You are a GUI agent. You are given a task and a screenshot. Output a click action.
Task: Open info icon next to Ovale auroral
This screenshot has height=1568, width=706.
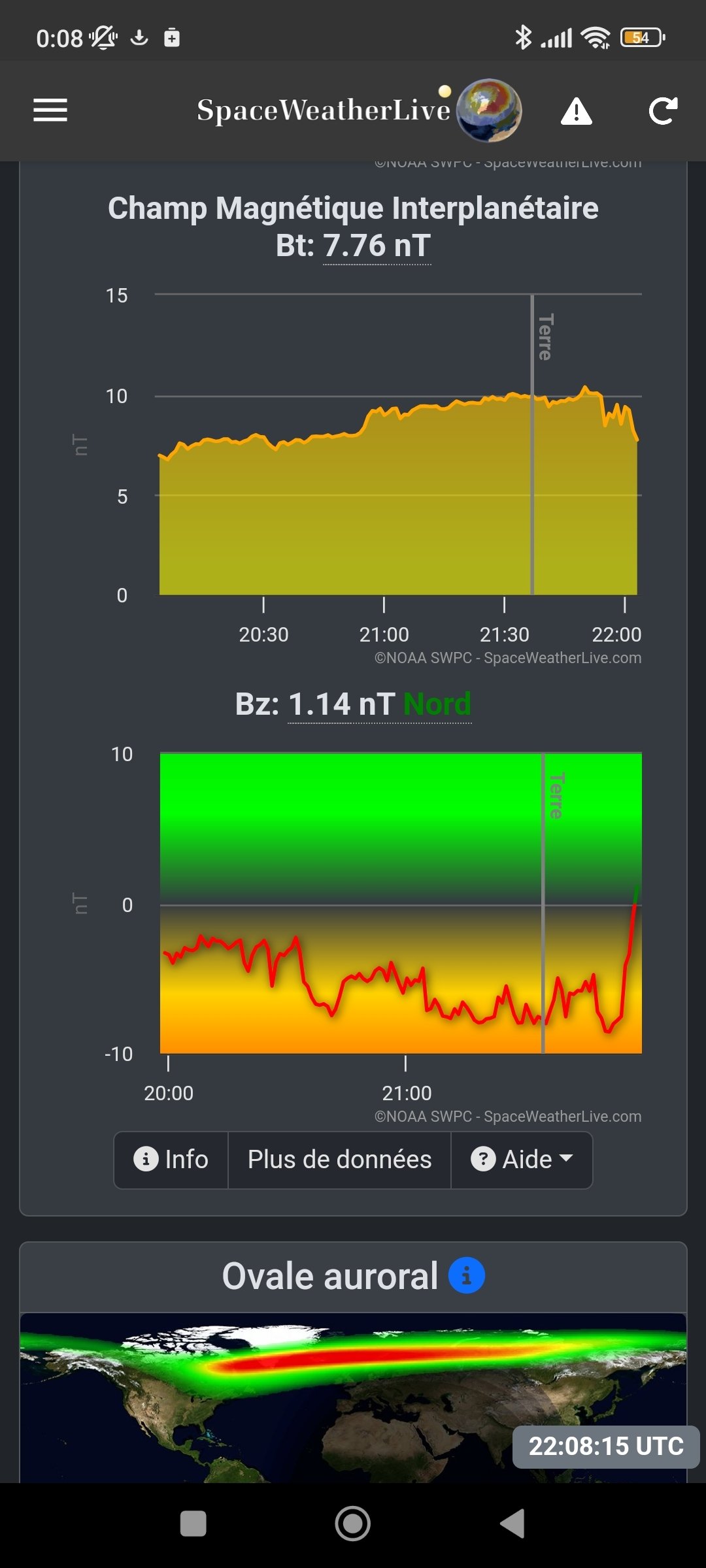467,1275
